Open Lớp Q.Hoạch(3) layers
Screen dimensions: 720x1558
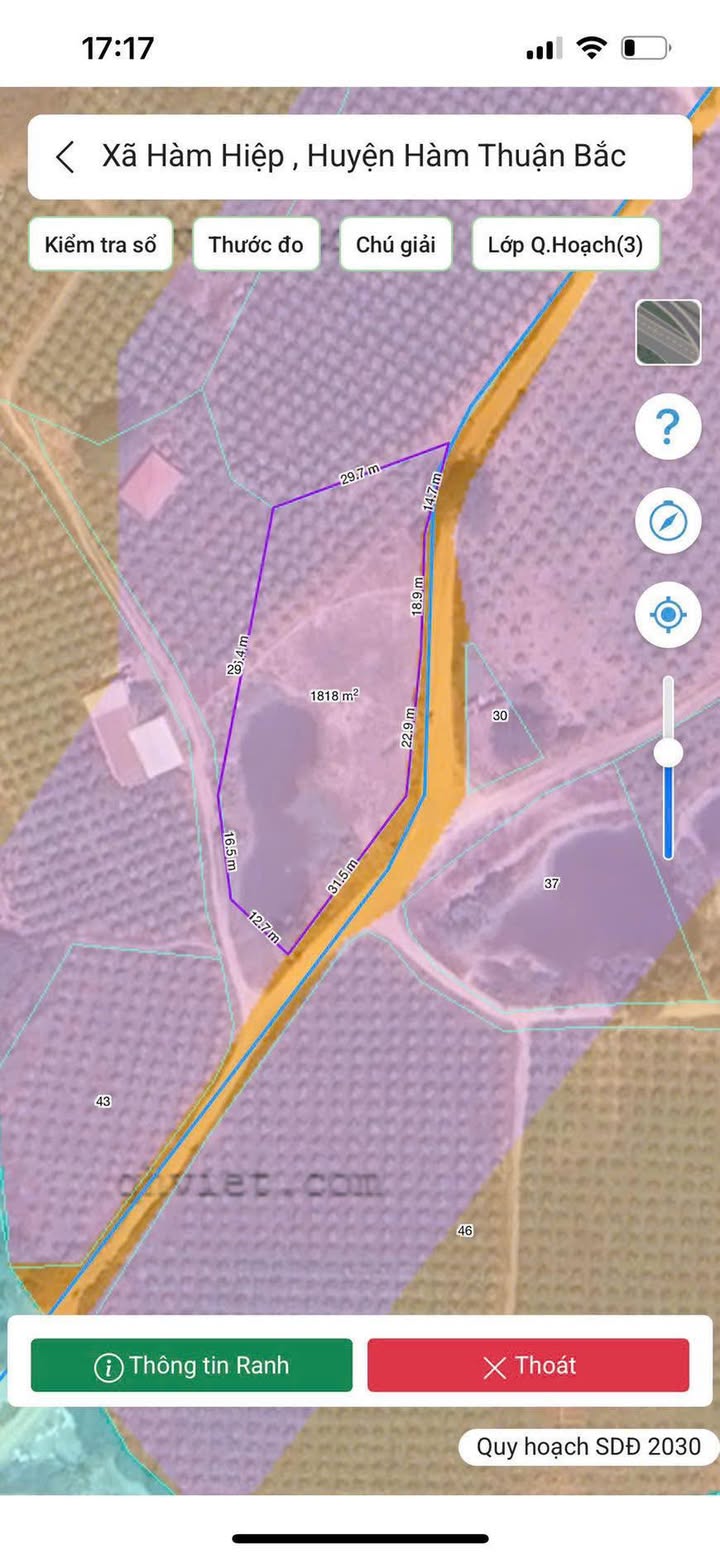click(x=565, y=245)
